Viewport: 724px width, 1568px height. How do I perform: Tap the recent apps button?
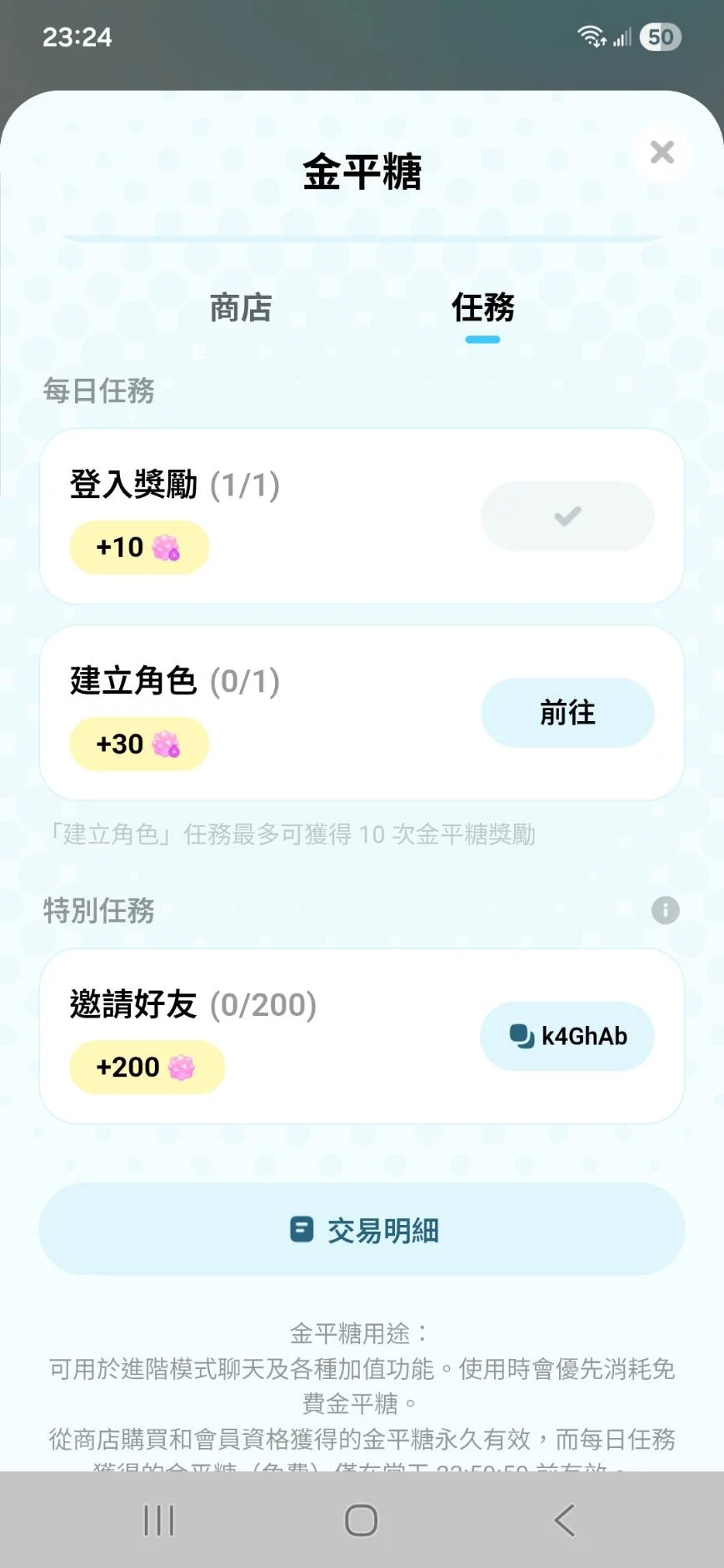(x=158, y=1520)
